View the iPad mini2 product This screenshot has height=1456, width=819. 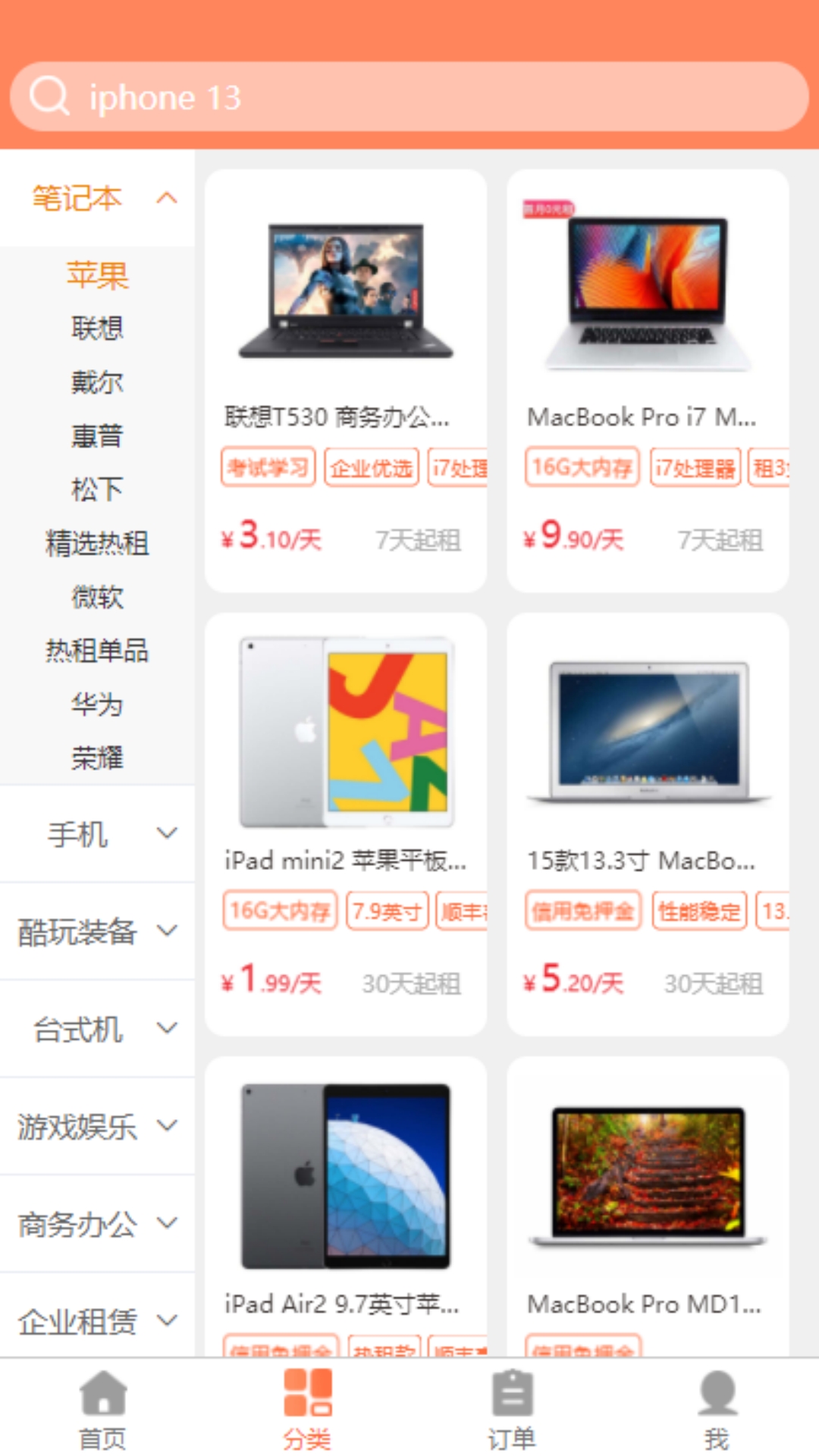[346, 823]
